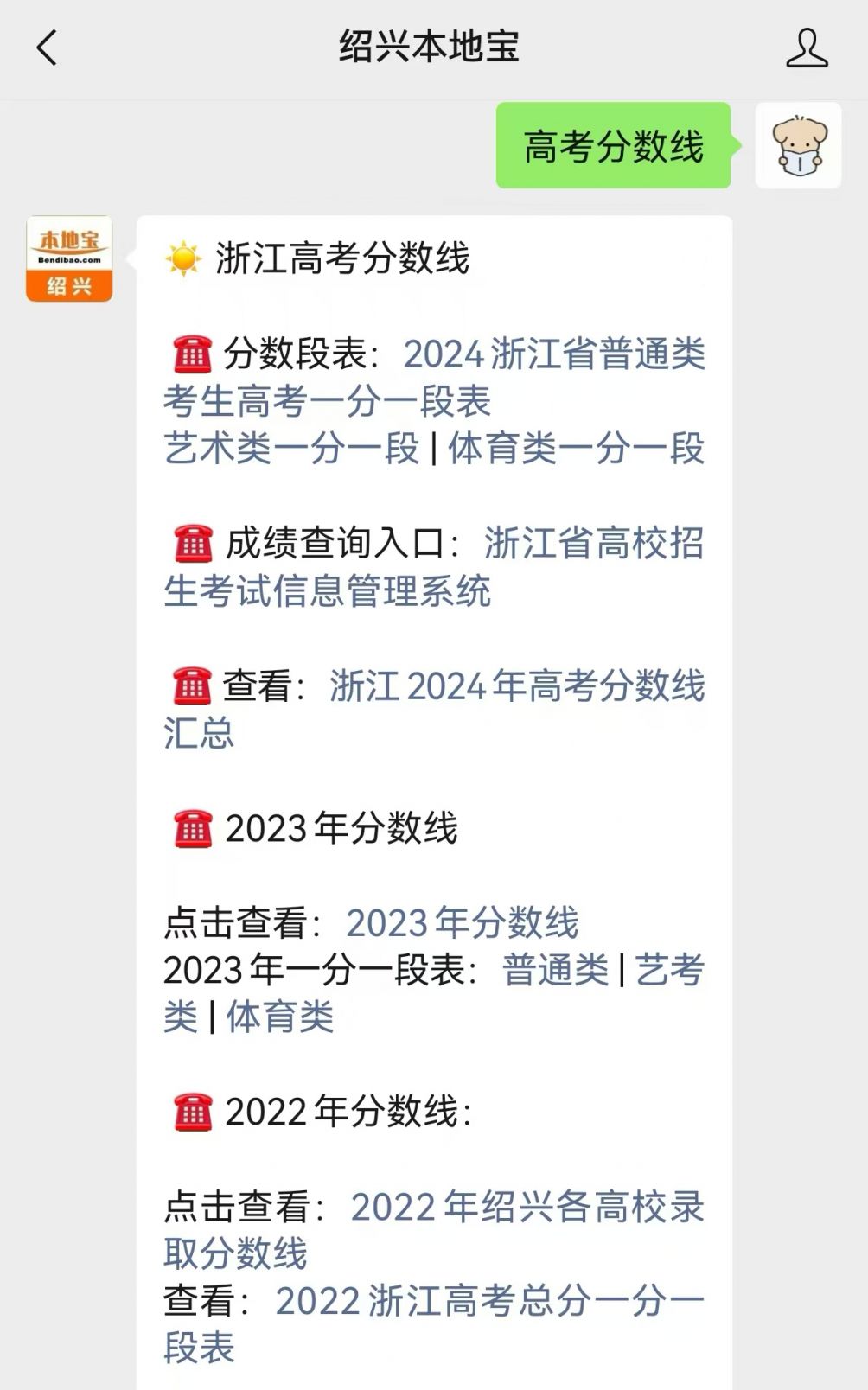
Task: Open 2022浙江高考总分一分一段表 link
Action: click(x=435, y=1324)
